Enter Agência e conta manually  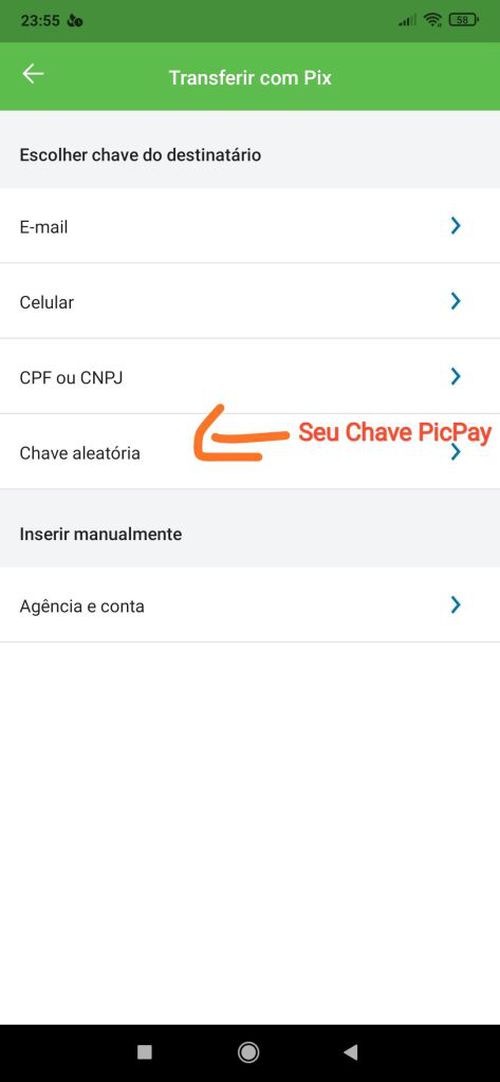coord(250,605)
